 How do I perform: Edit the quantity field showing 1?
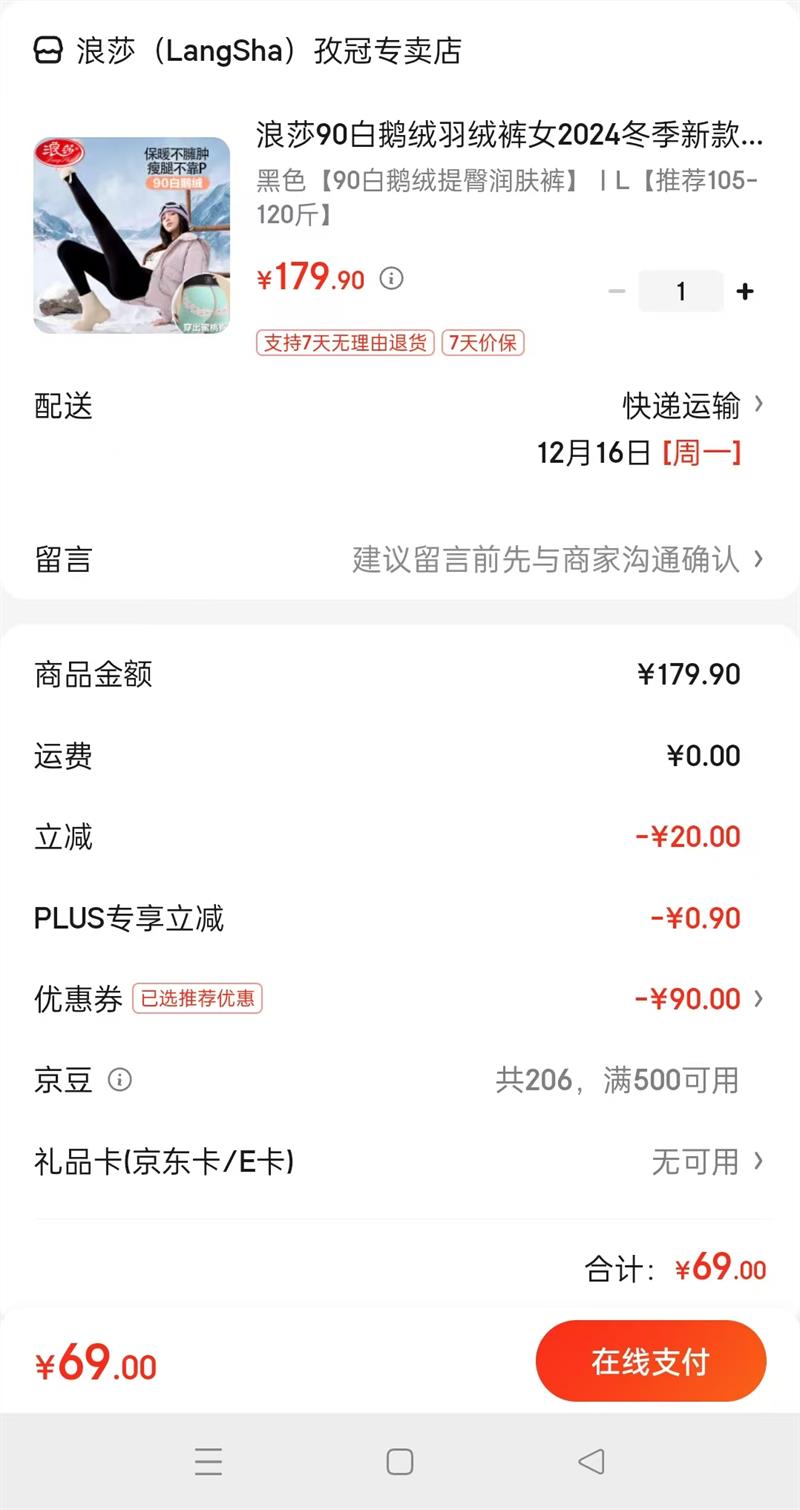tap(681, 291)
